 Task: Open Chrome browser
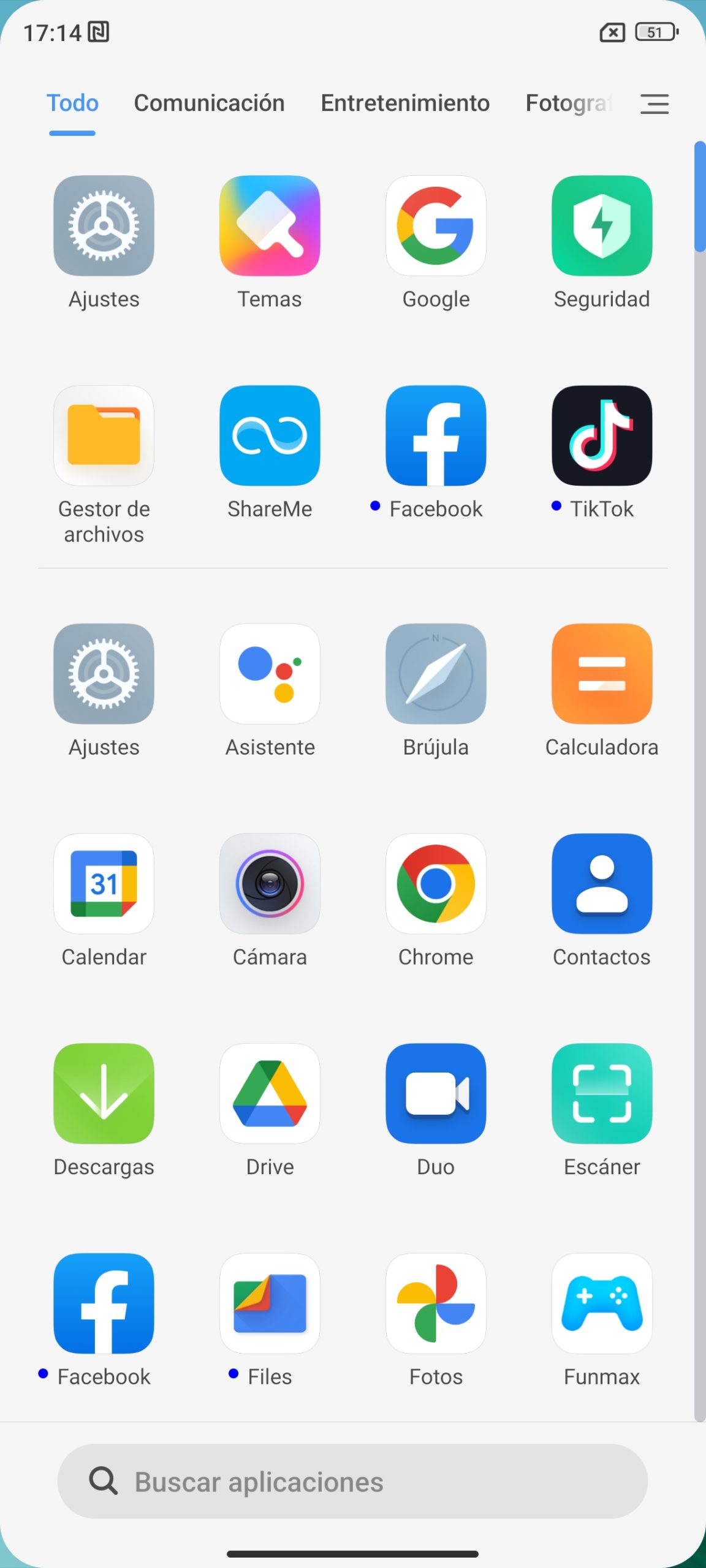coord(436,884)
